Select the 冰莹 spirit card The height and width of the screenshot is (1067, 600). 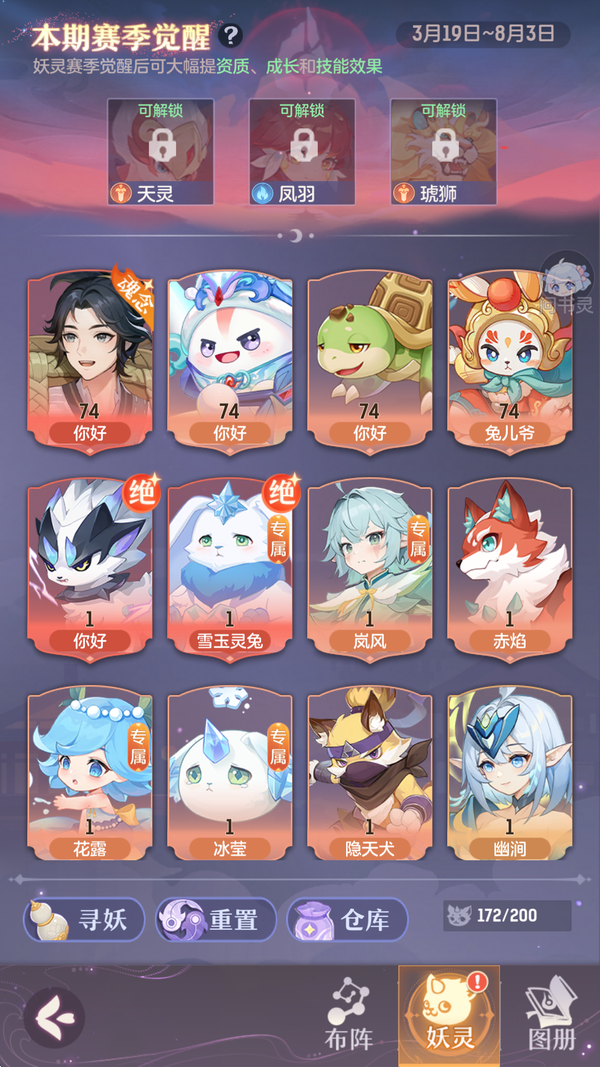click(230, 773)
